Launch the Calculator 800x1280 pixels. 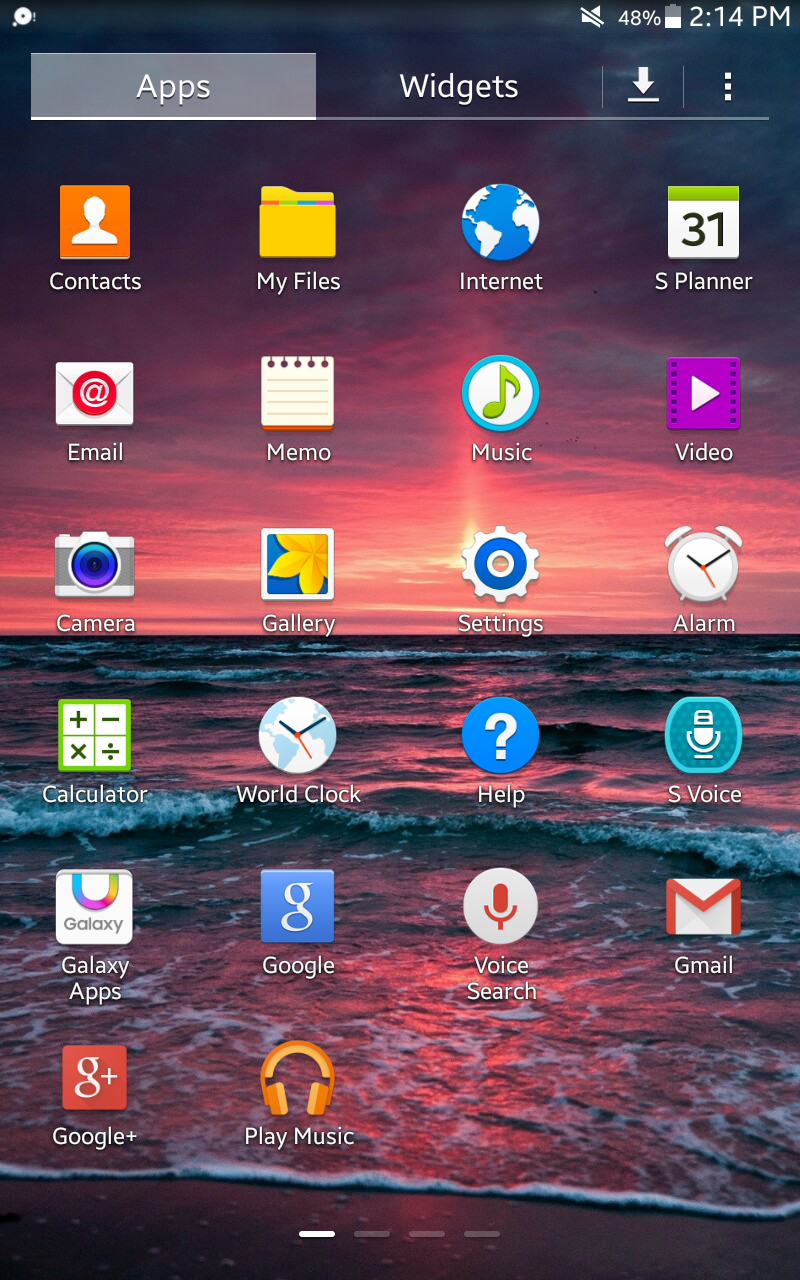(x=95, y=736)
